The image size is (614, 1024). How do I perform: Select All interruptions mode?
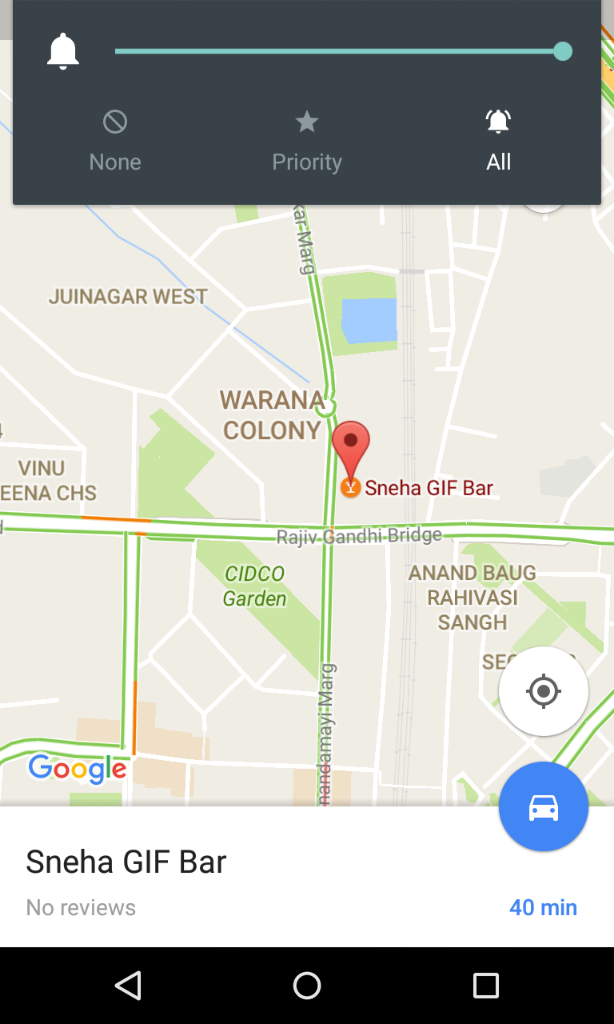point(498,141)
